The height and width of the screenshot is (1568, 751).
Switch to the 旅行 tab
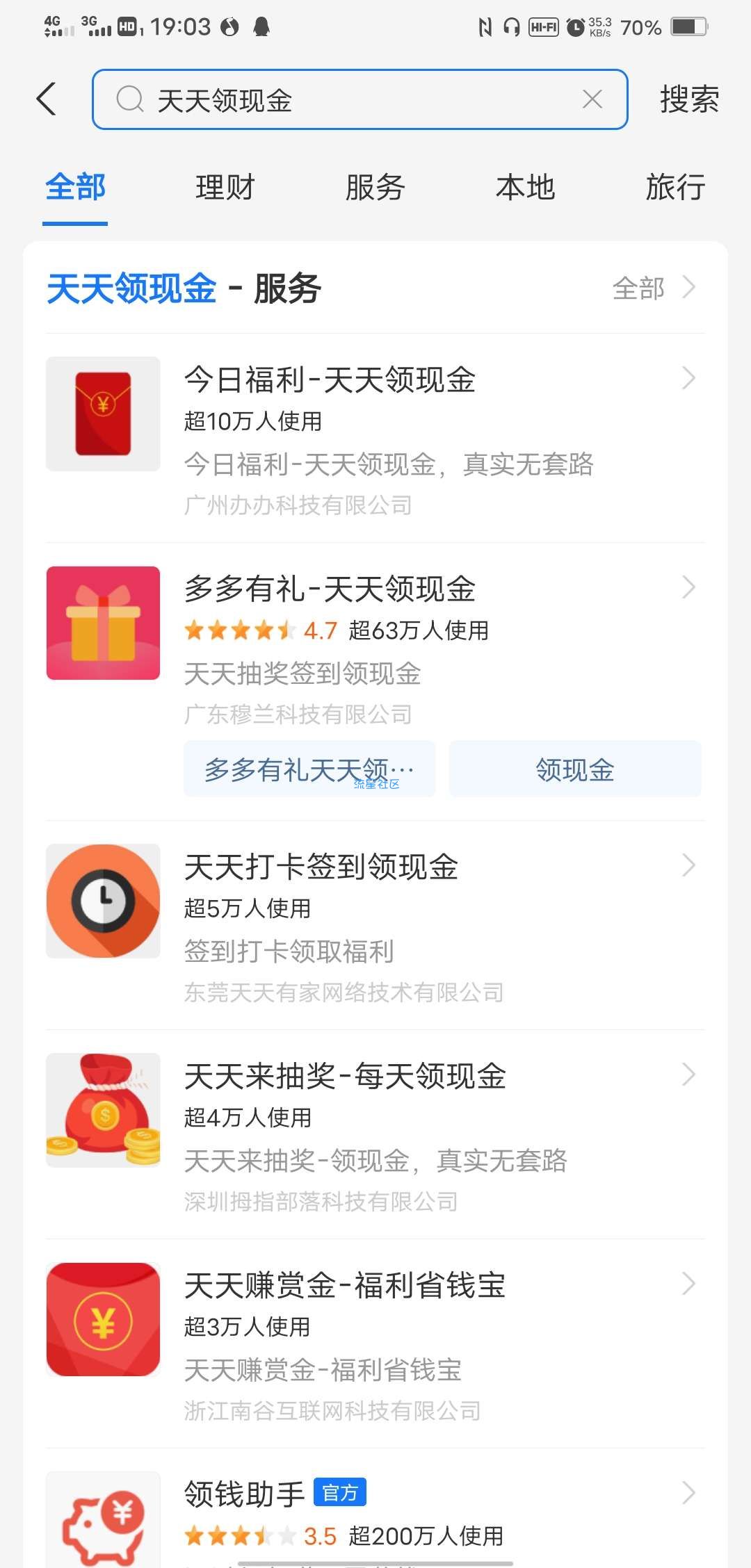click(675, 188)
